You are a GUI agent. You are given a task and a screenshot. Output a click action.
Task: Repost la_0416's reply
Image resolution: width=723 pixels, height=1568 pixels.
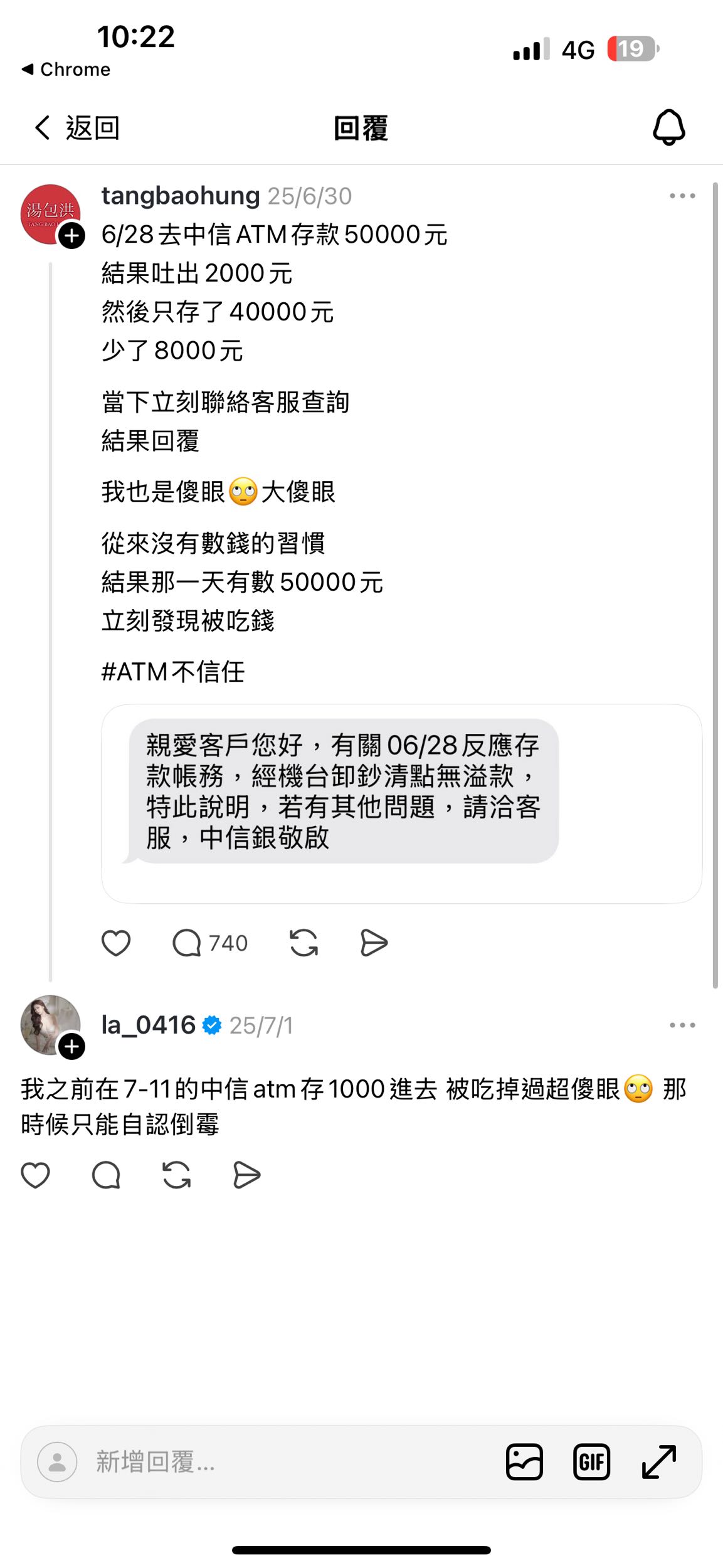point(176,1175)
